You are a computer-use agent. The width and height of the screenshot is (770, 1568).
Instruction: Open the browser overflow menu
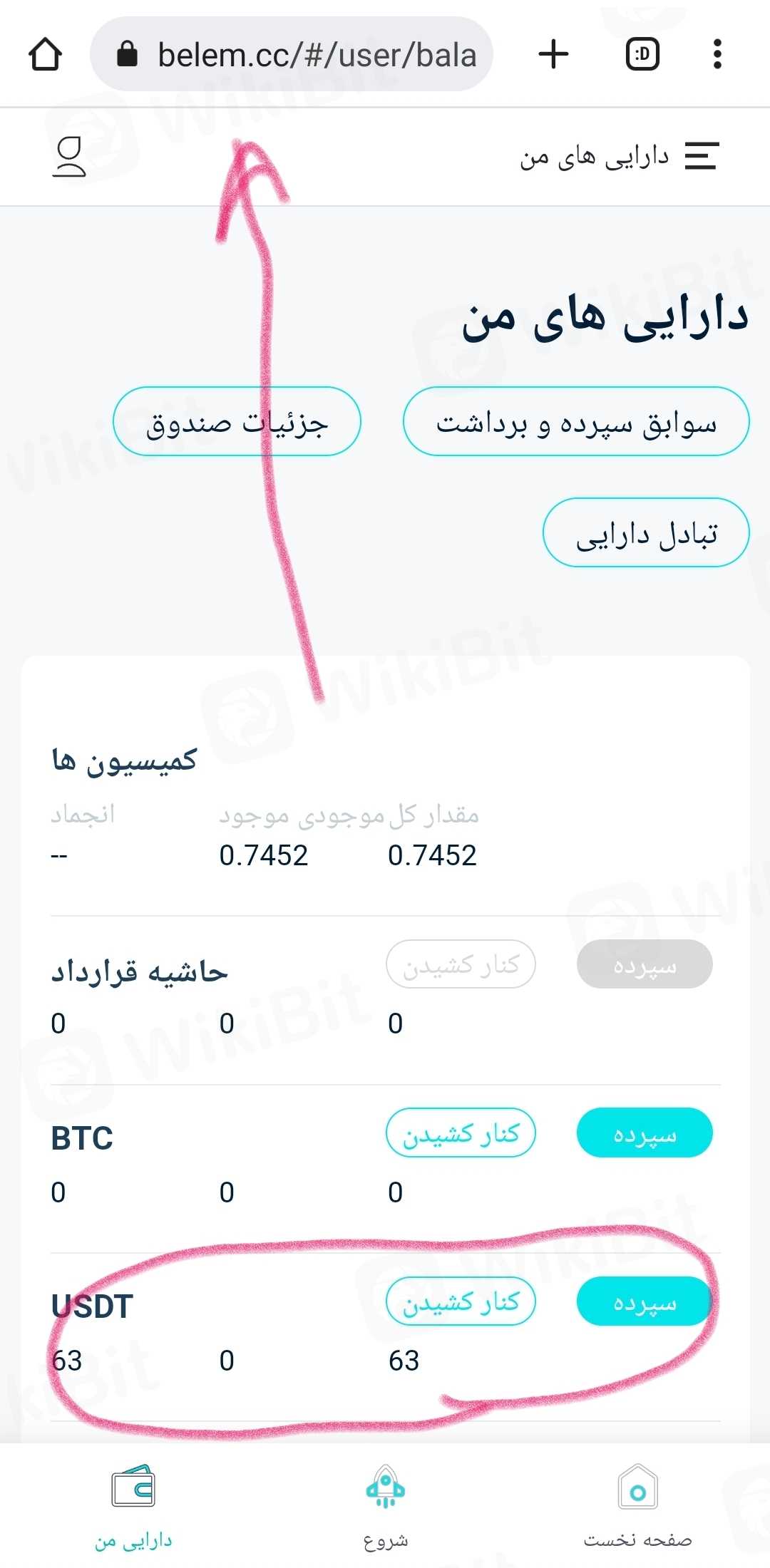[717, 54]
